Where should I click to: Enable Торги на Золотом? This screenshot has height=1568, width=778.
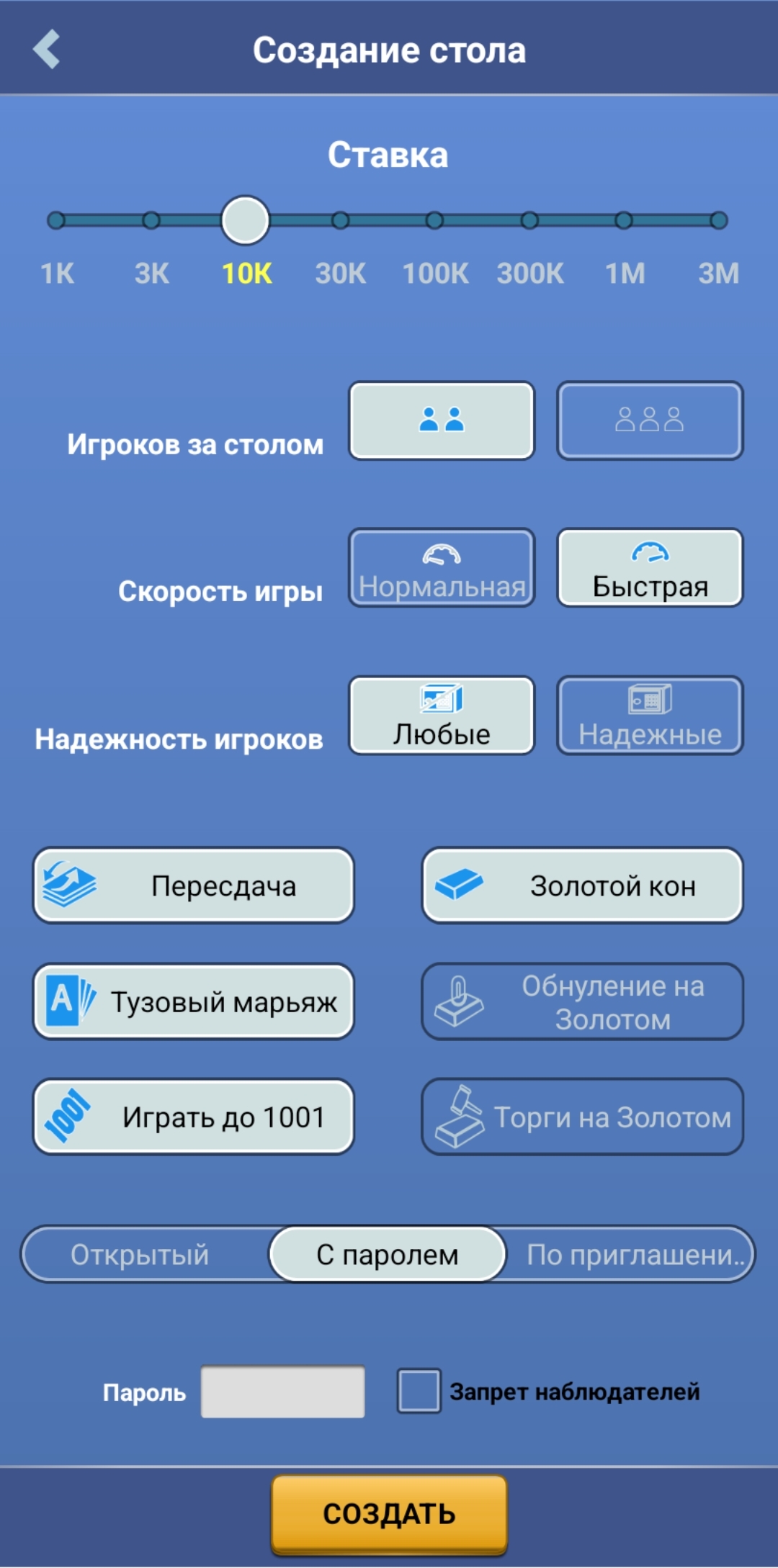(582, 1117)
